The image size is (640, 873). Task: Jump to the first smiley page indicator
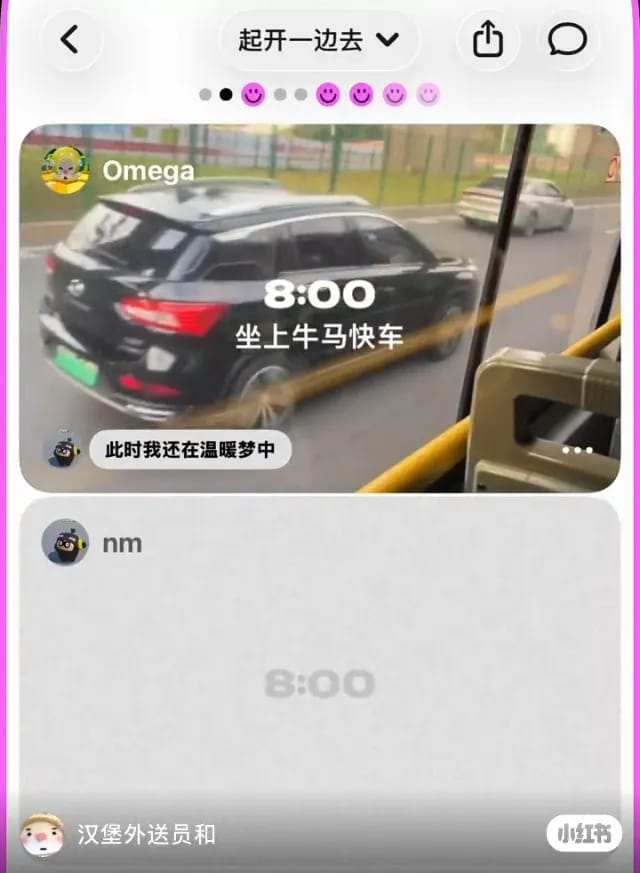coord(253,95)
